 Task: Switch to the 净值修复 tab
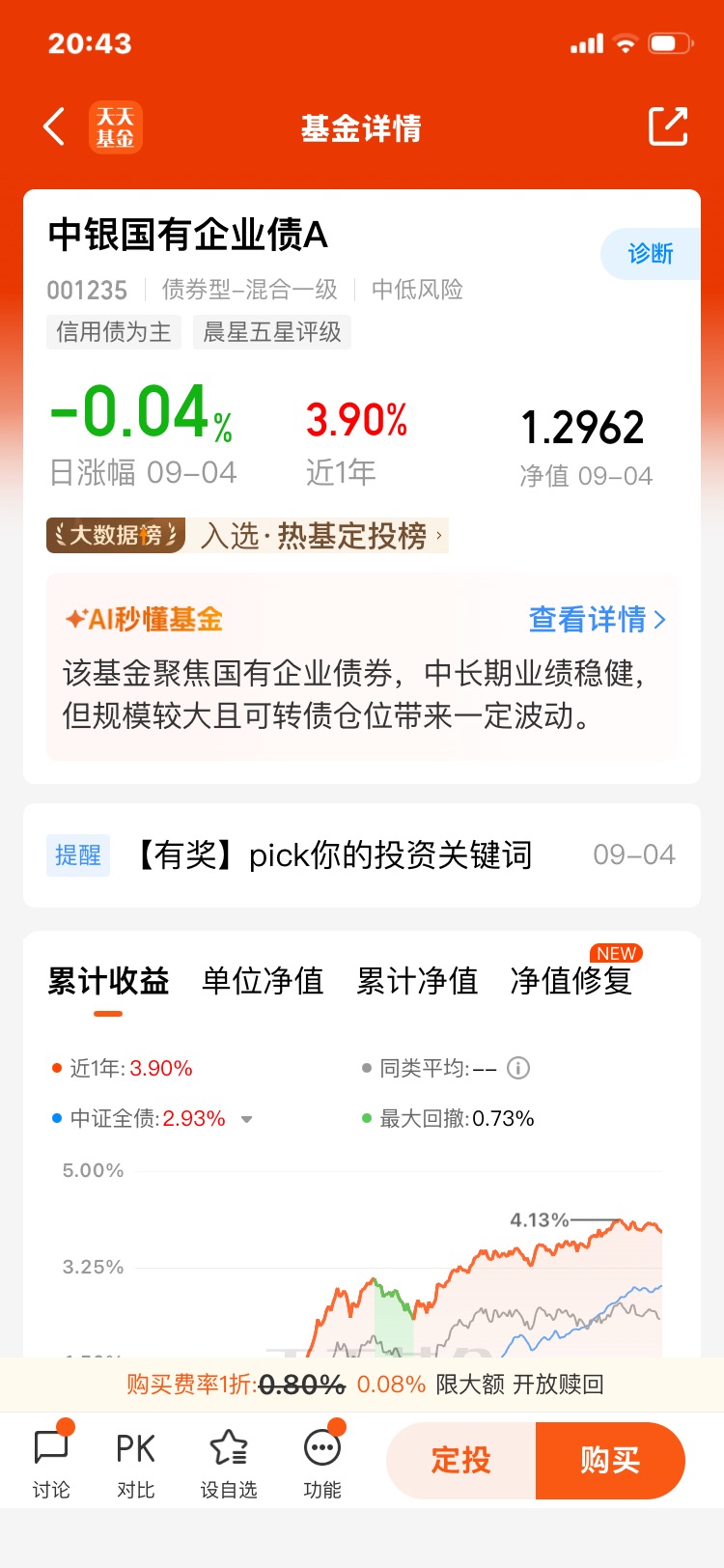coord(571,981)
